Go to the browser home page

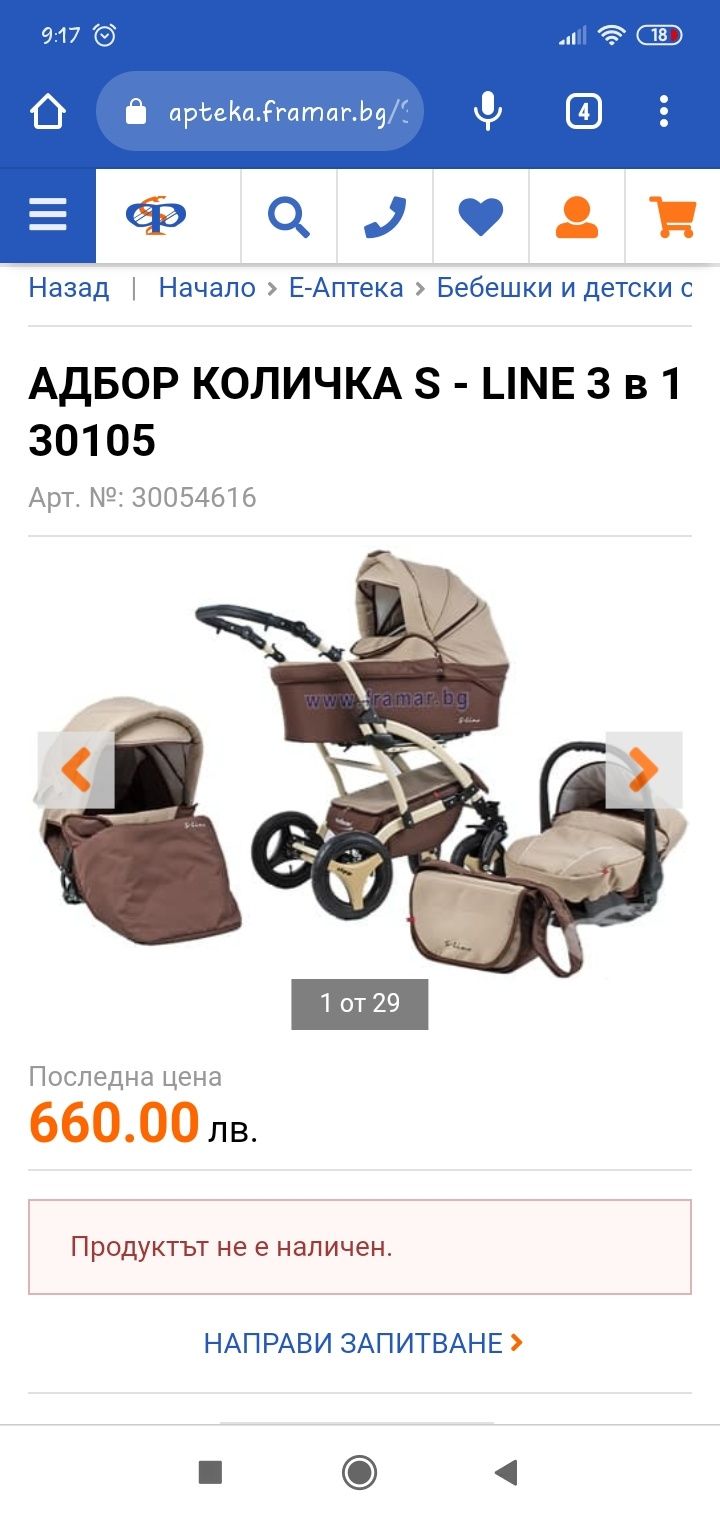tap(48, 112)
